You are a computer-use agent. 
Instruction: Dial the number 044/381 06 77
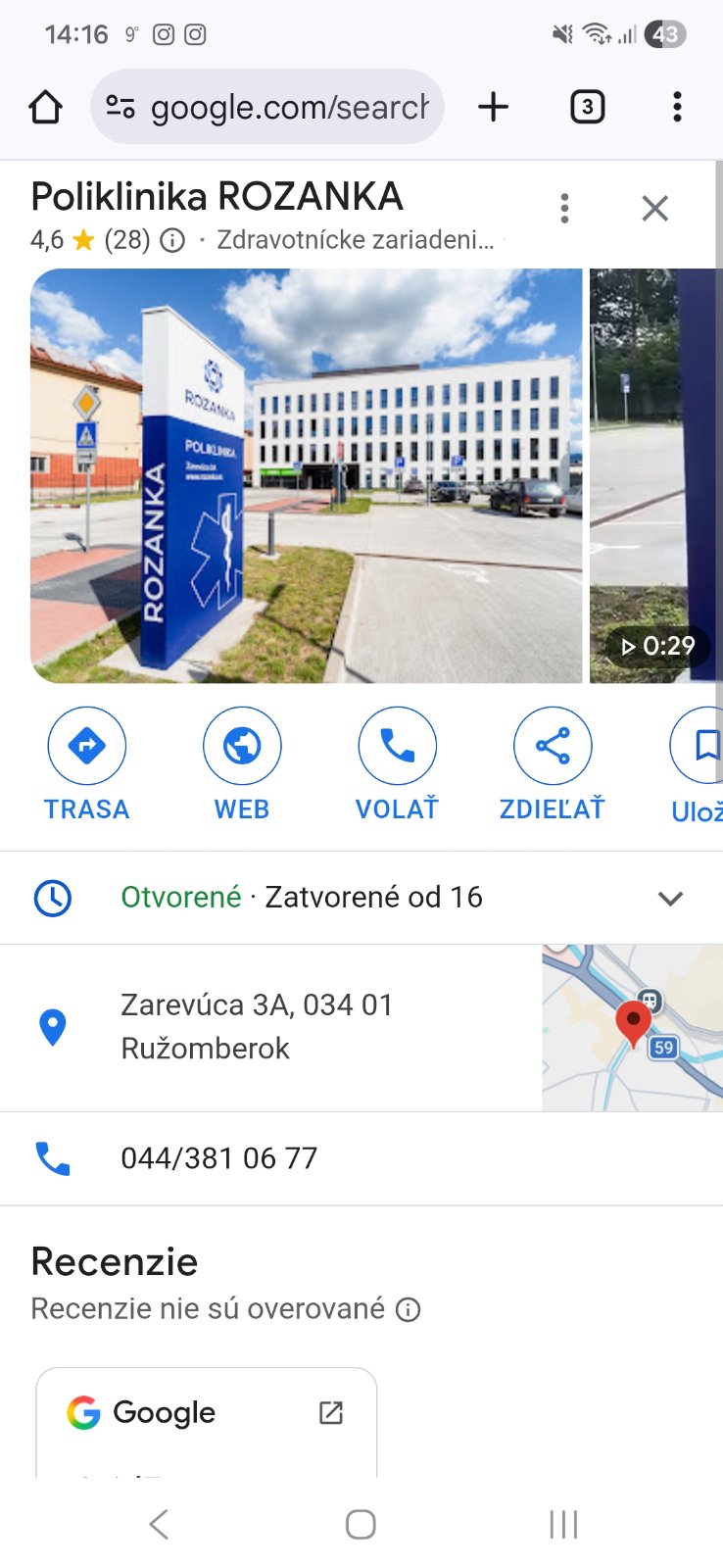point(219,1158)
